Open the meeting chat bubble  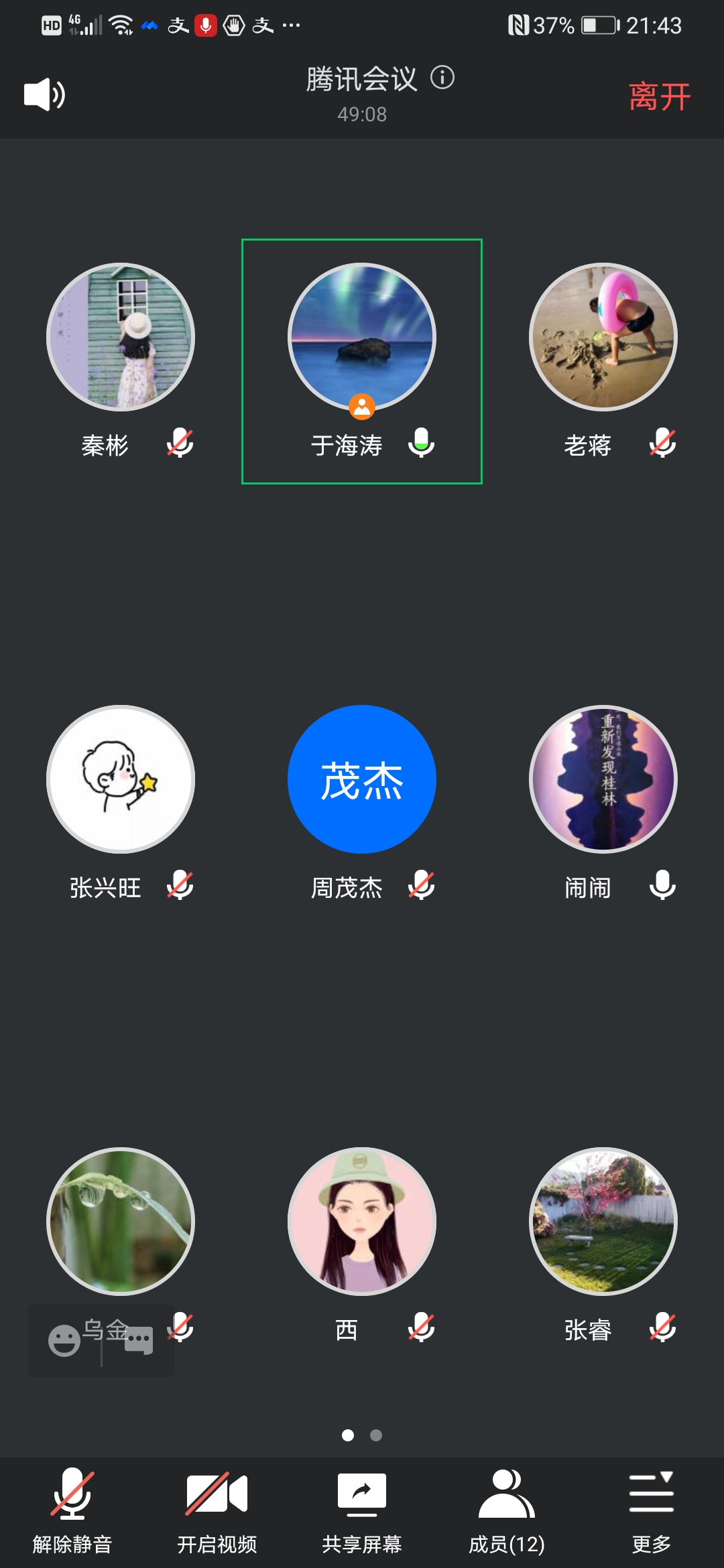[x=139, y=1340]
